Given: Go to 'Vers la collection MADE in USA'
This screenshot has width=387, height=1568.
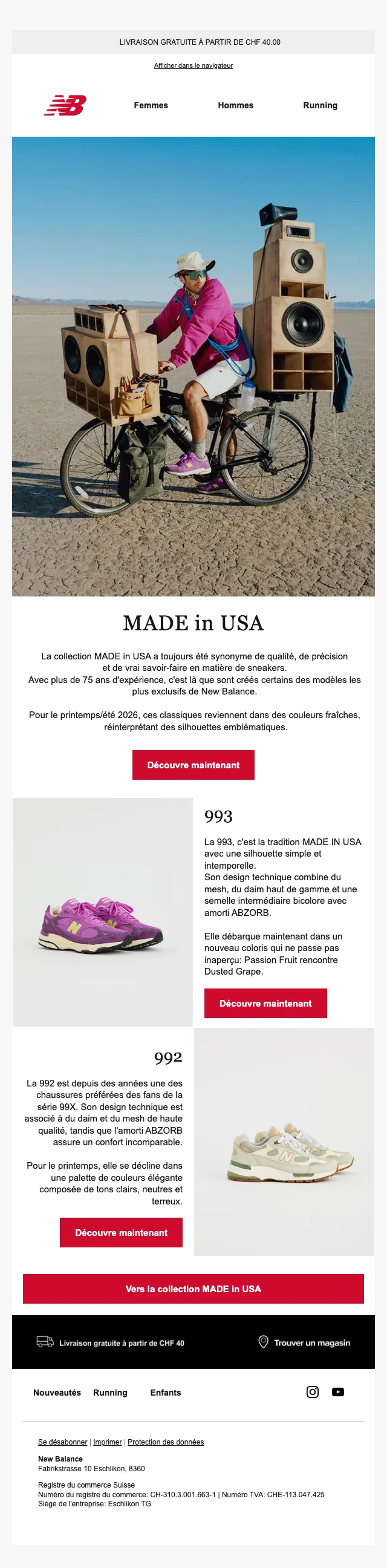Looking at the screenshot, I should pyautogui.click(x=193, y=1289).
